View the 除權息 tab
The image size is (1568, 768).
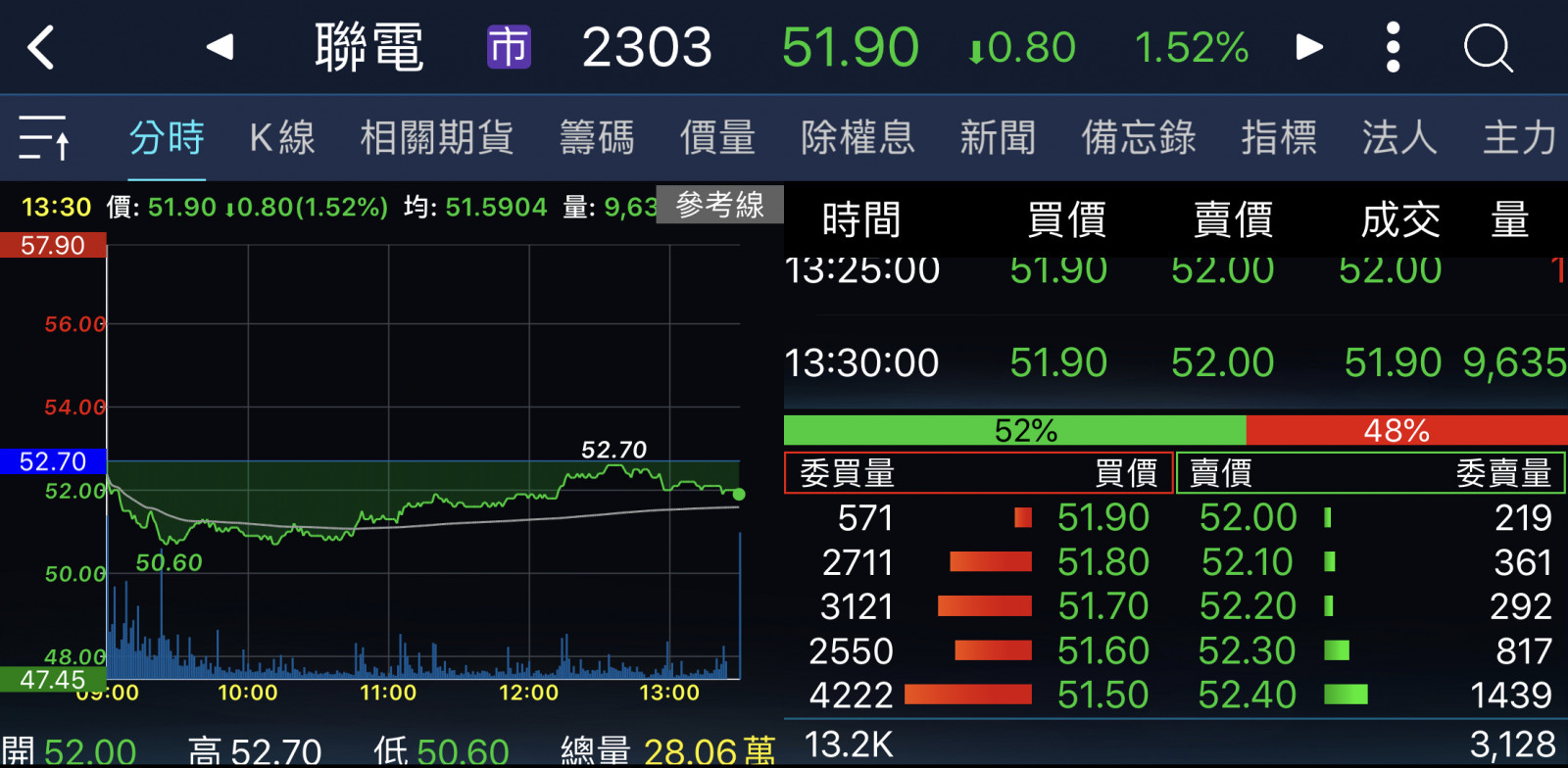(x=857, y=137)
